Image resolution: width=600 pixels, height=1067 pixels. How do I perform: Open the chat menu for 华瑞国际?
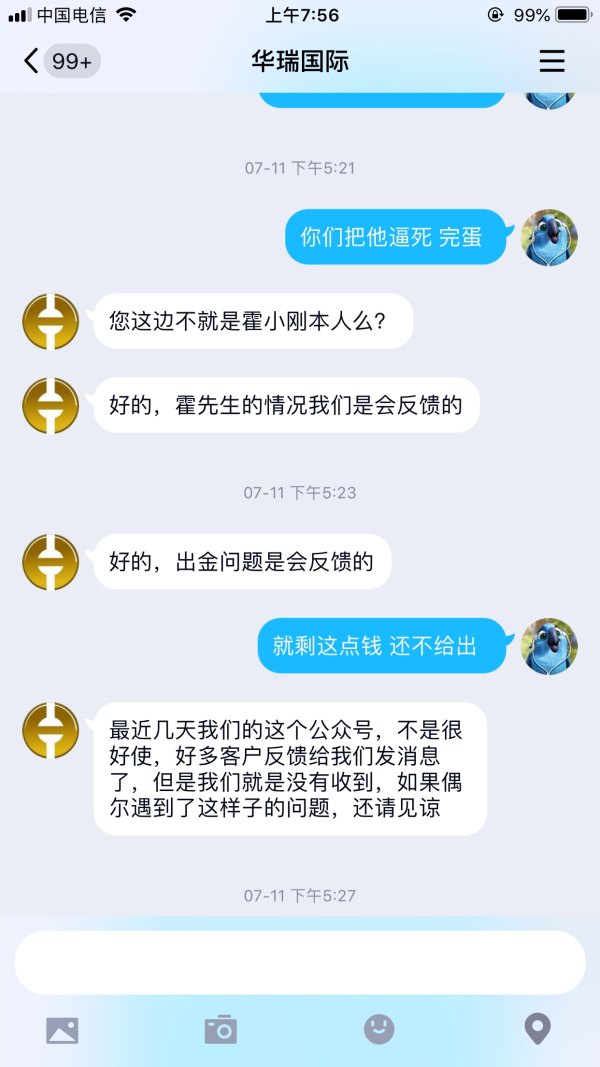point(552,62)
